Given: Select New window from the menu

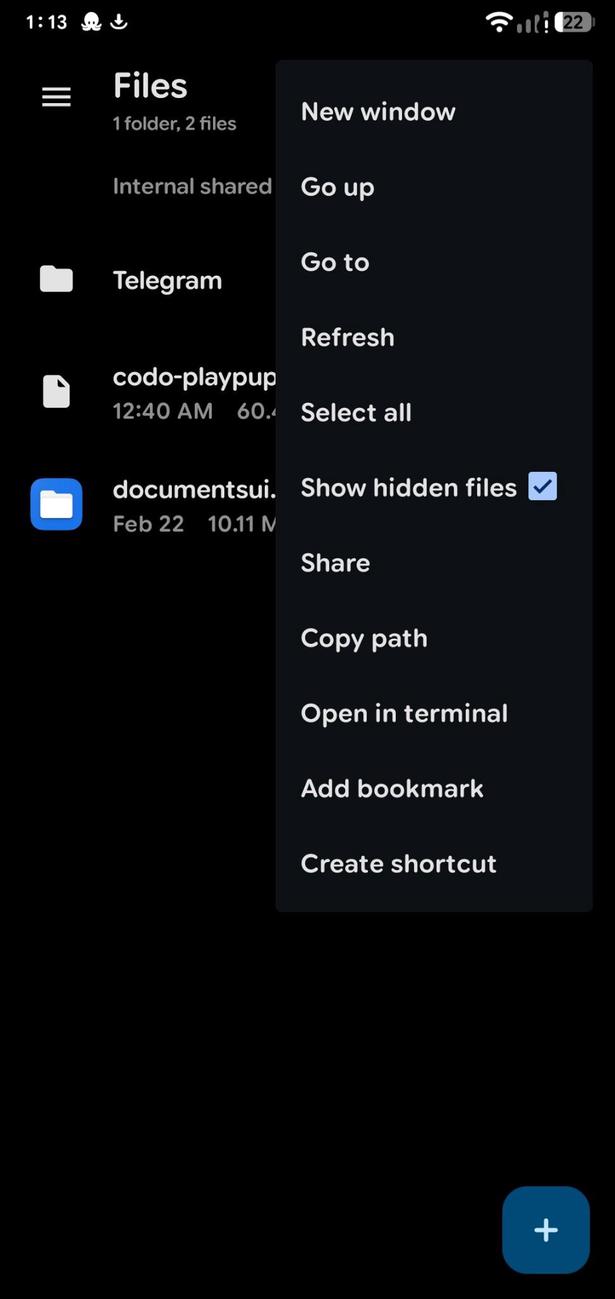Looking at the screenshot, I should (378, 112).
